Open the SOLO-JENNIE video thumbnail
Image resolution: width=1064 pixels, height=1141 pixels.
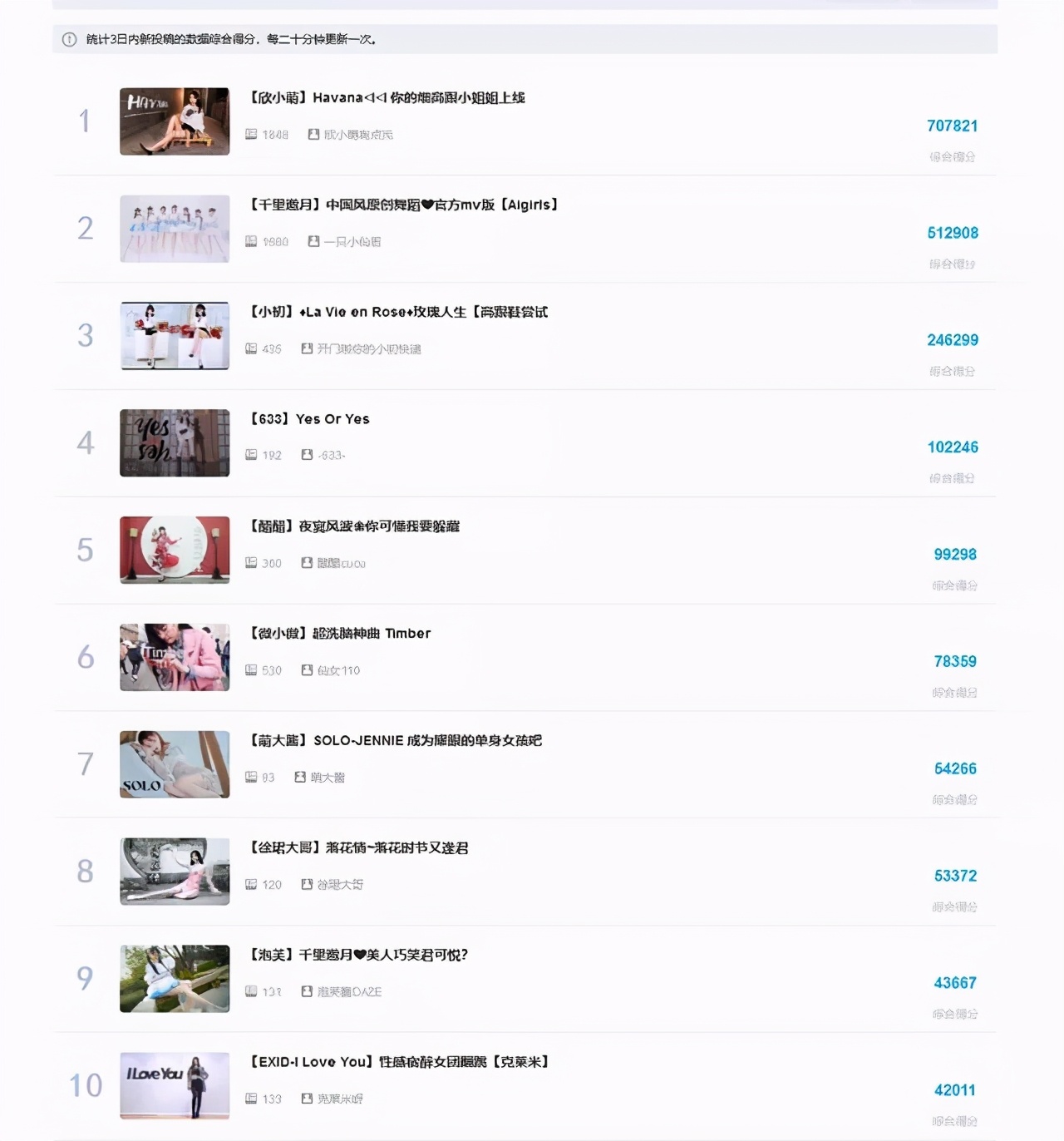point(175,764)
